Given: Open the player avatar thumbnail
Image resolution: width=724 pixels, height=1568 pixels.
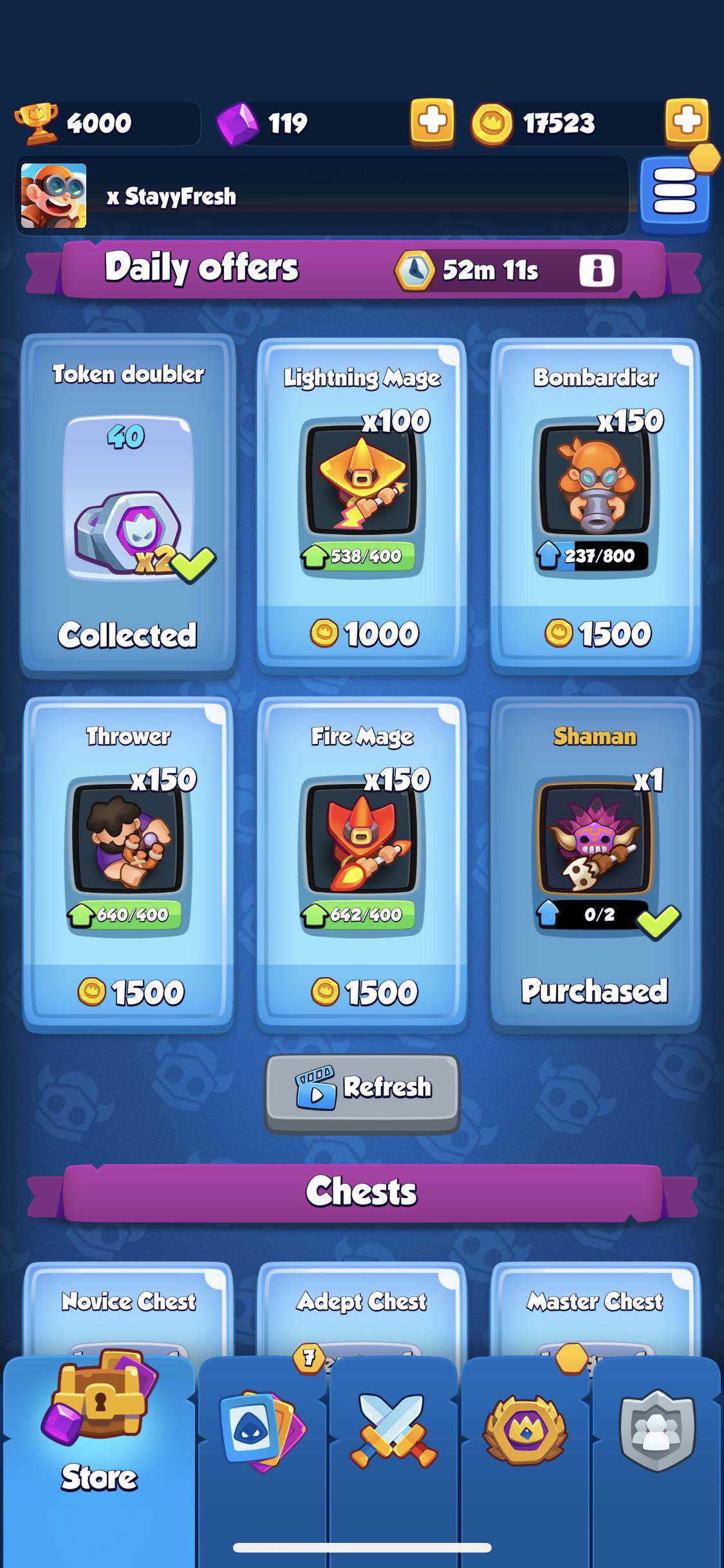Looking at the screenshot, I should [51, 196].
